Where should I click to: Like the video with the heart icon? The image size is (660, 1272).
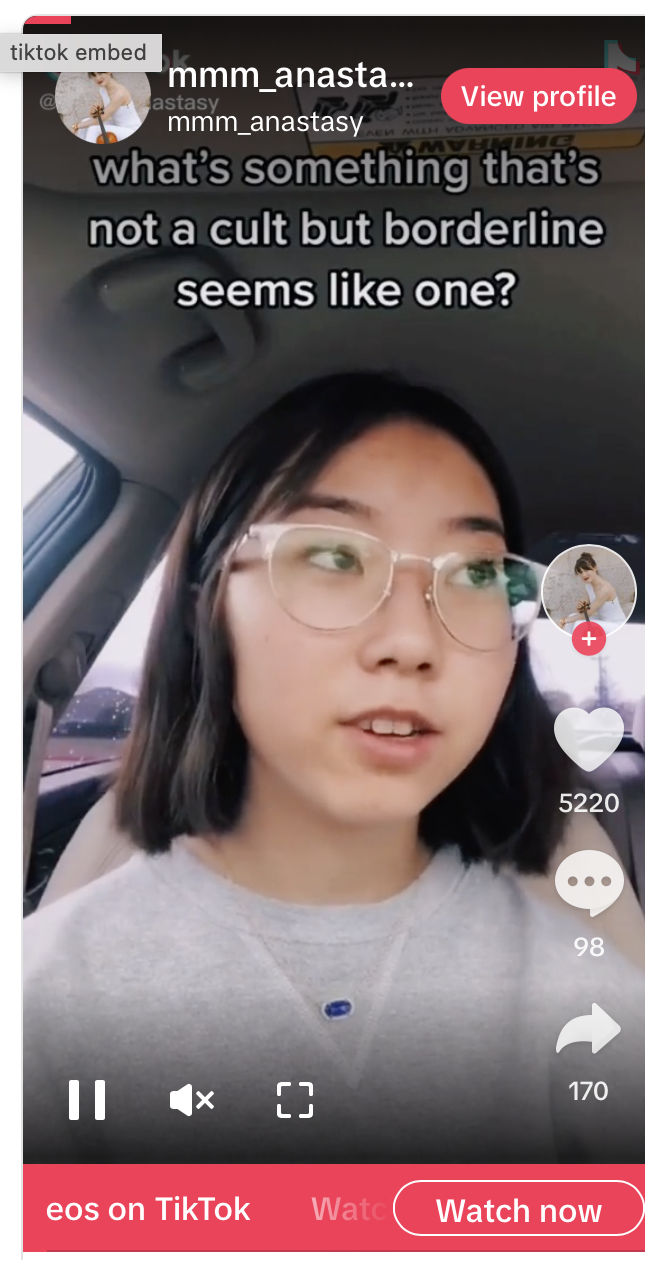pos(589,740)
